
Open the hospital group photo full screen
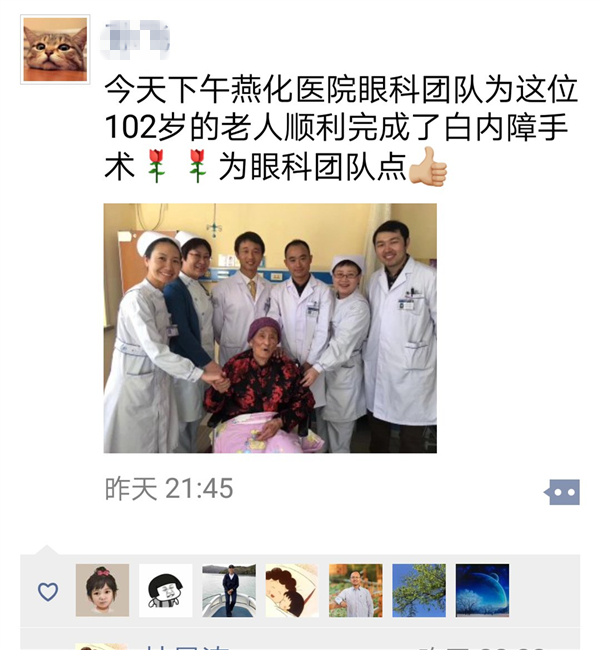pyautogui.click(x=270, y=328)
